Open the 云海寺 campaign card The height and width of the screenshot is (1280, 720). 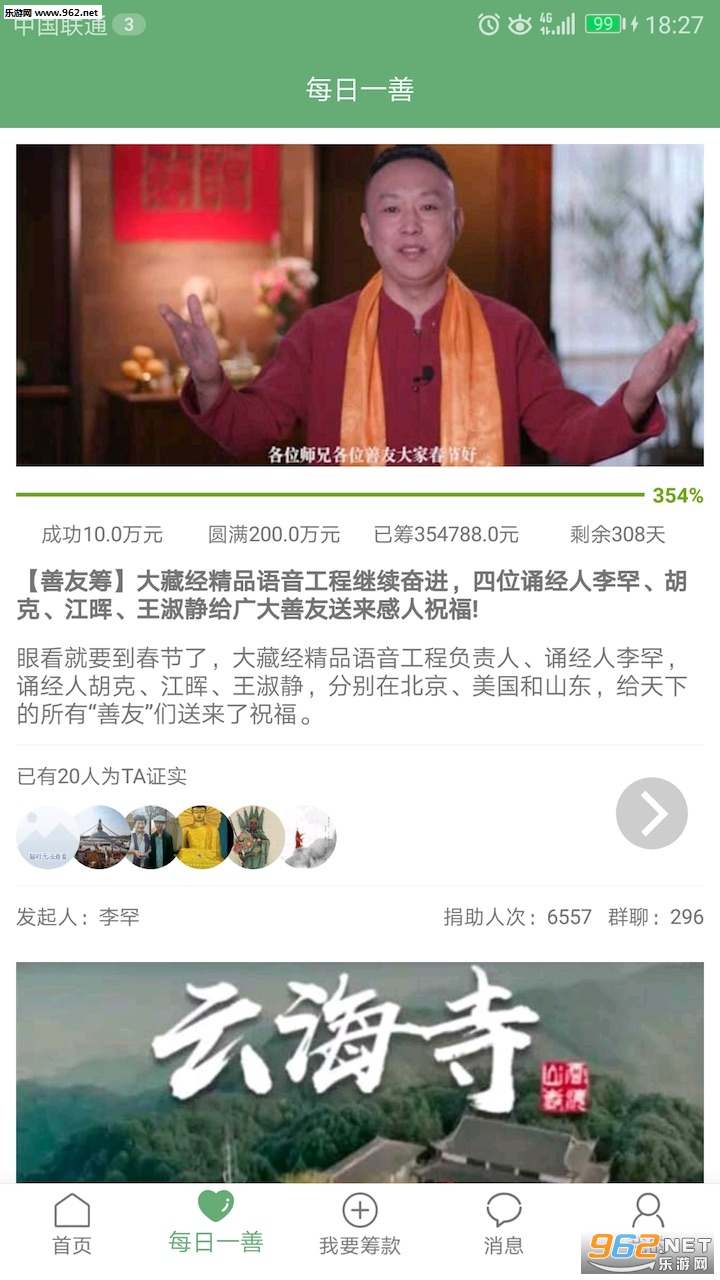pyautogui.click(x=360, y=1072)
